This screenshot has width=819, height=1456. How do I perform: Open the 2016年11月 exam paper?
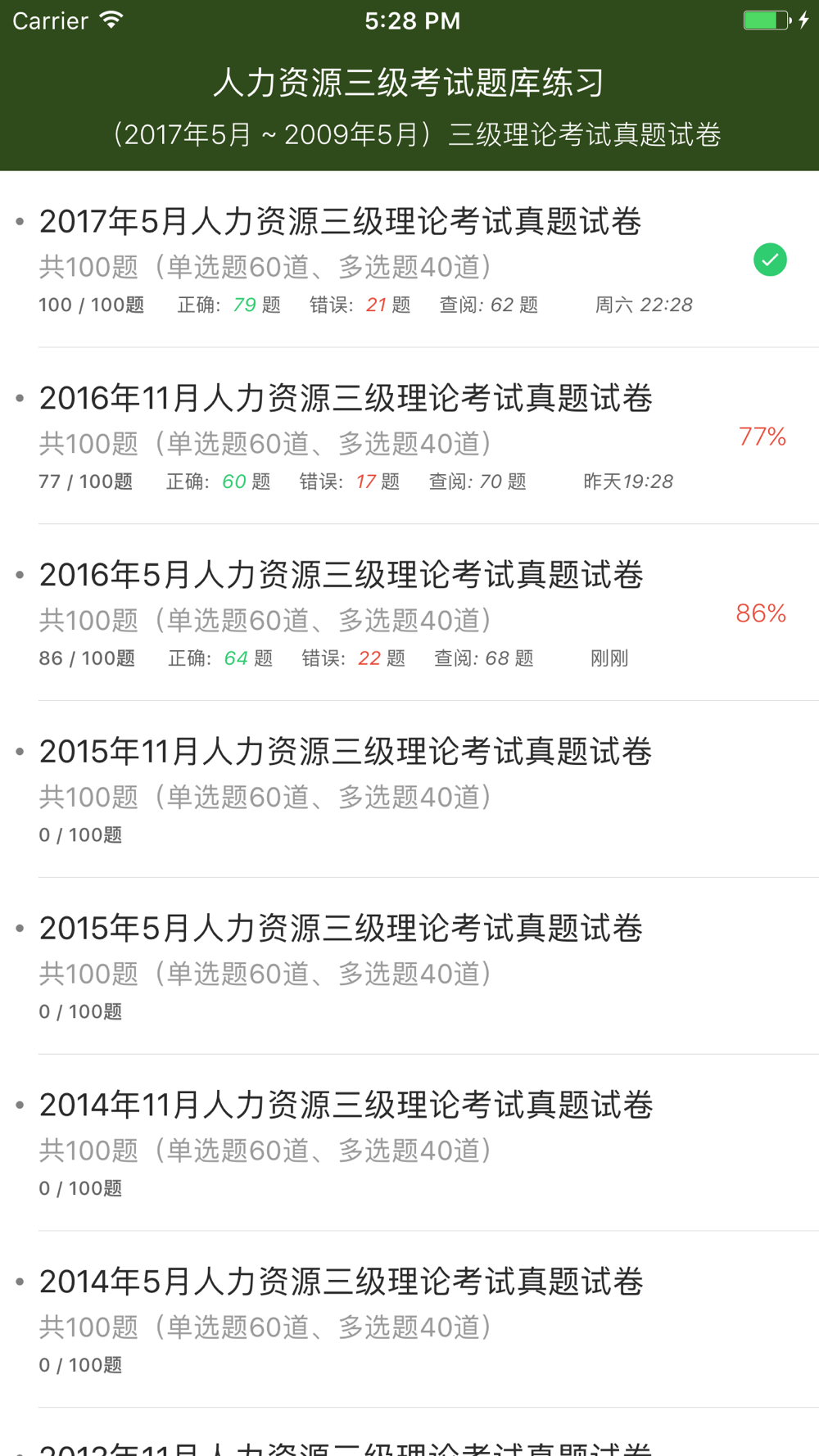point(409,436)
